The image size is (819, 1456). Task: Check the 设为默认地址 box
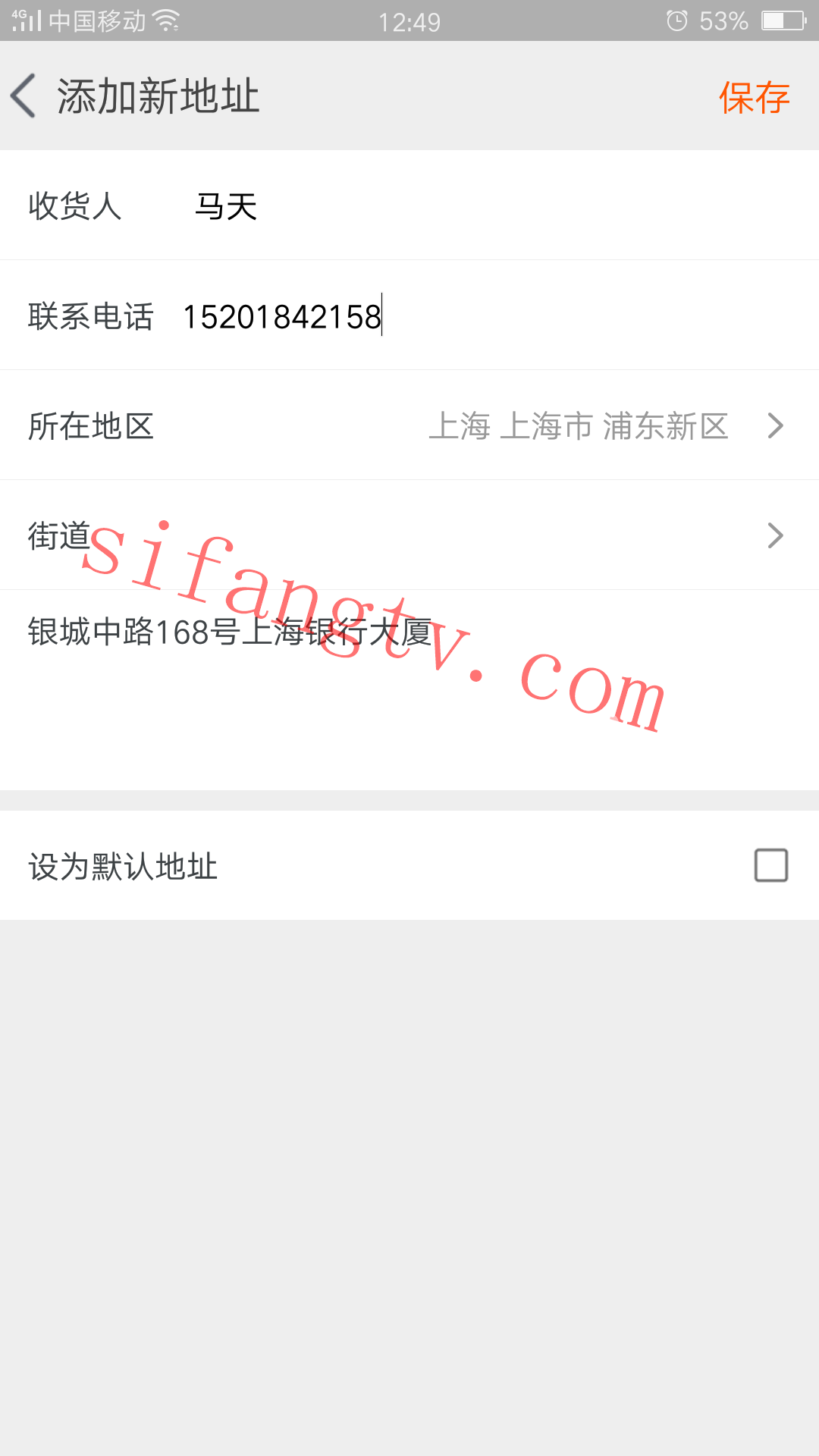tap(770, 865)
